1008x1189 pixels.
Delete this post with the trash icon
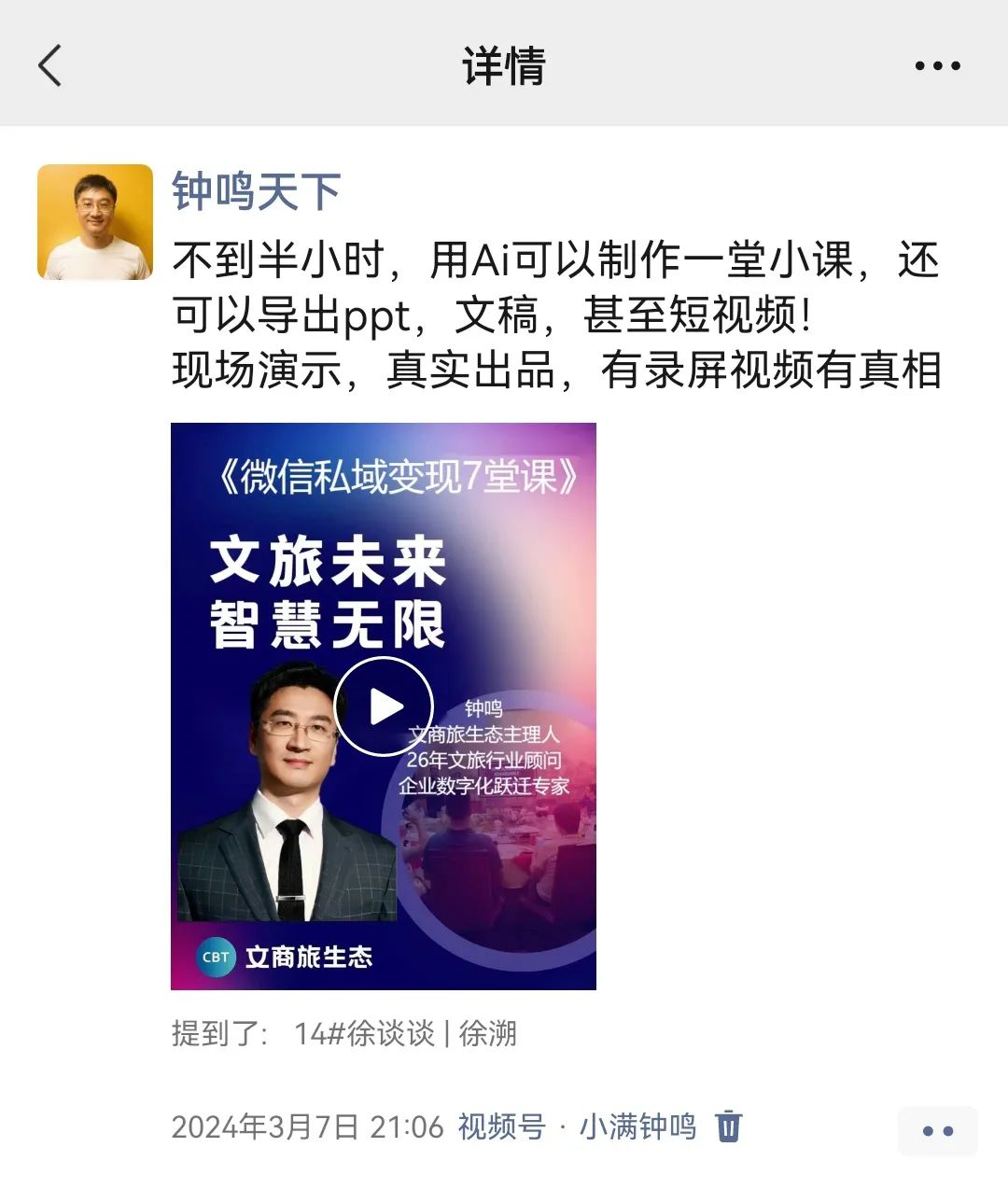point(729,1126)
